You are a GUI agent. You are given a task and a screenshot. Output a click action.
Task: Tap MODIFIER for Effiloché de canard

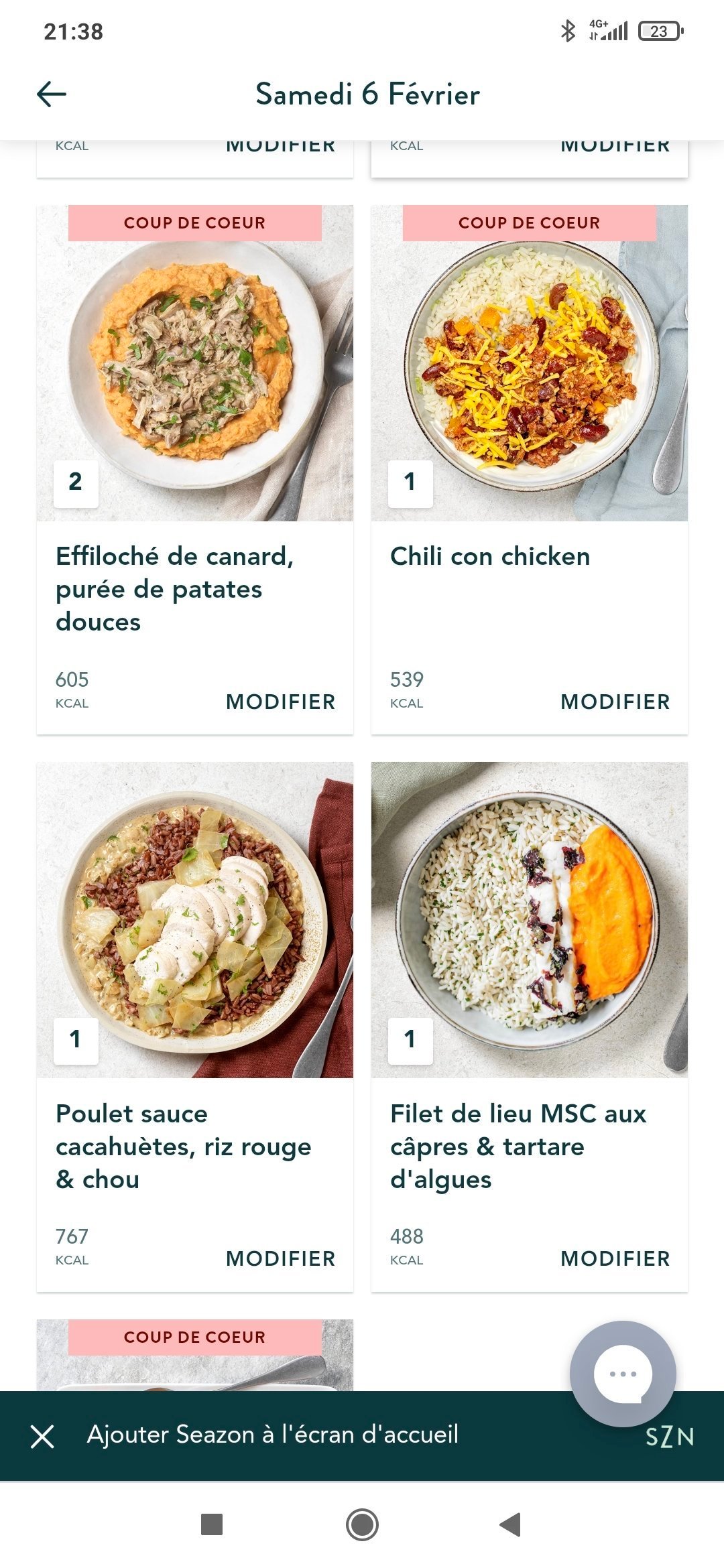(280, 702)
